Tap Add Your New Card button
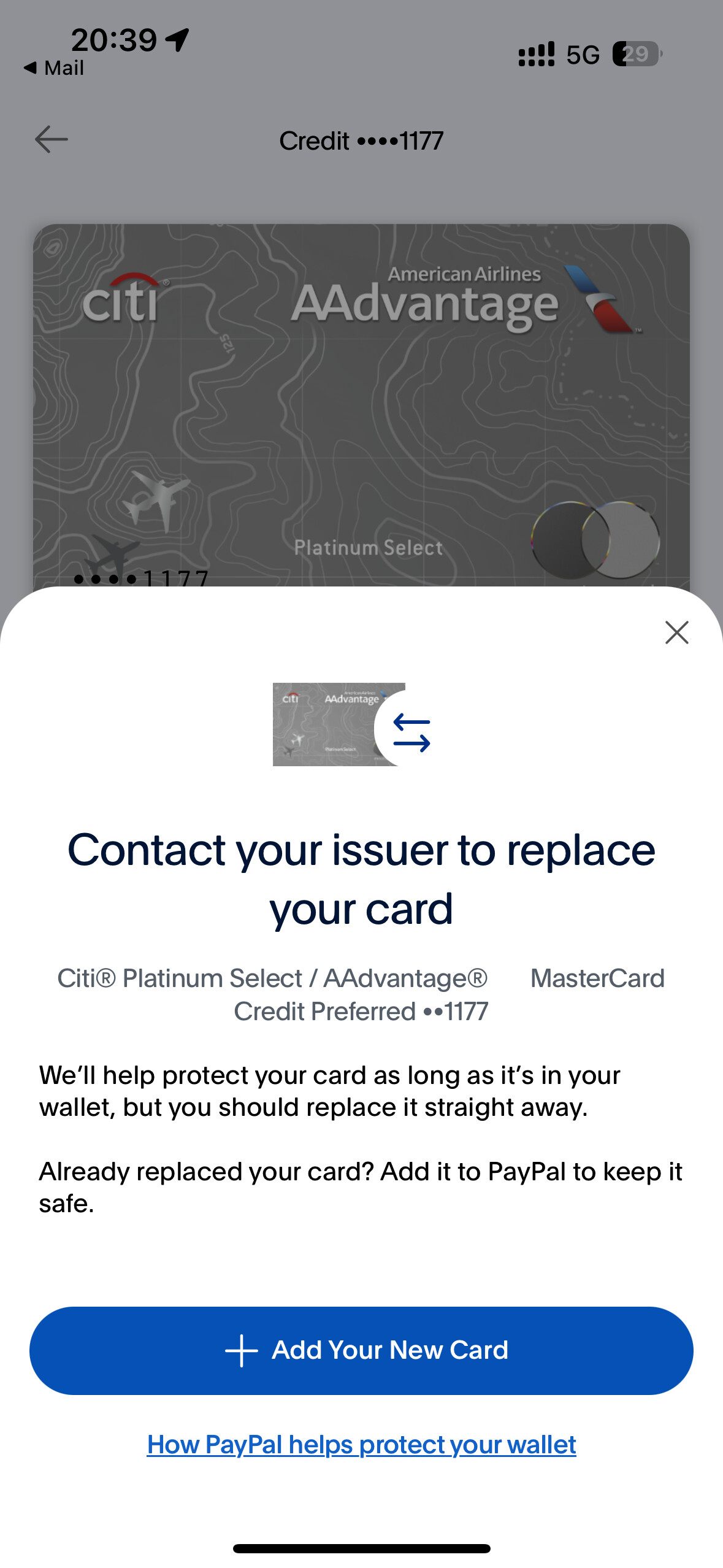723x1568 pixels. tap(361, 1350)
